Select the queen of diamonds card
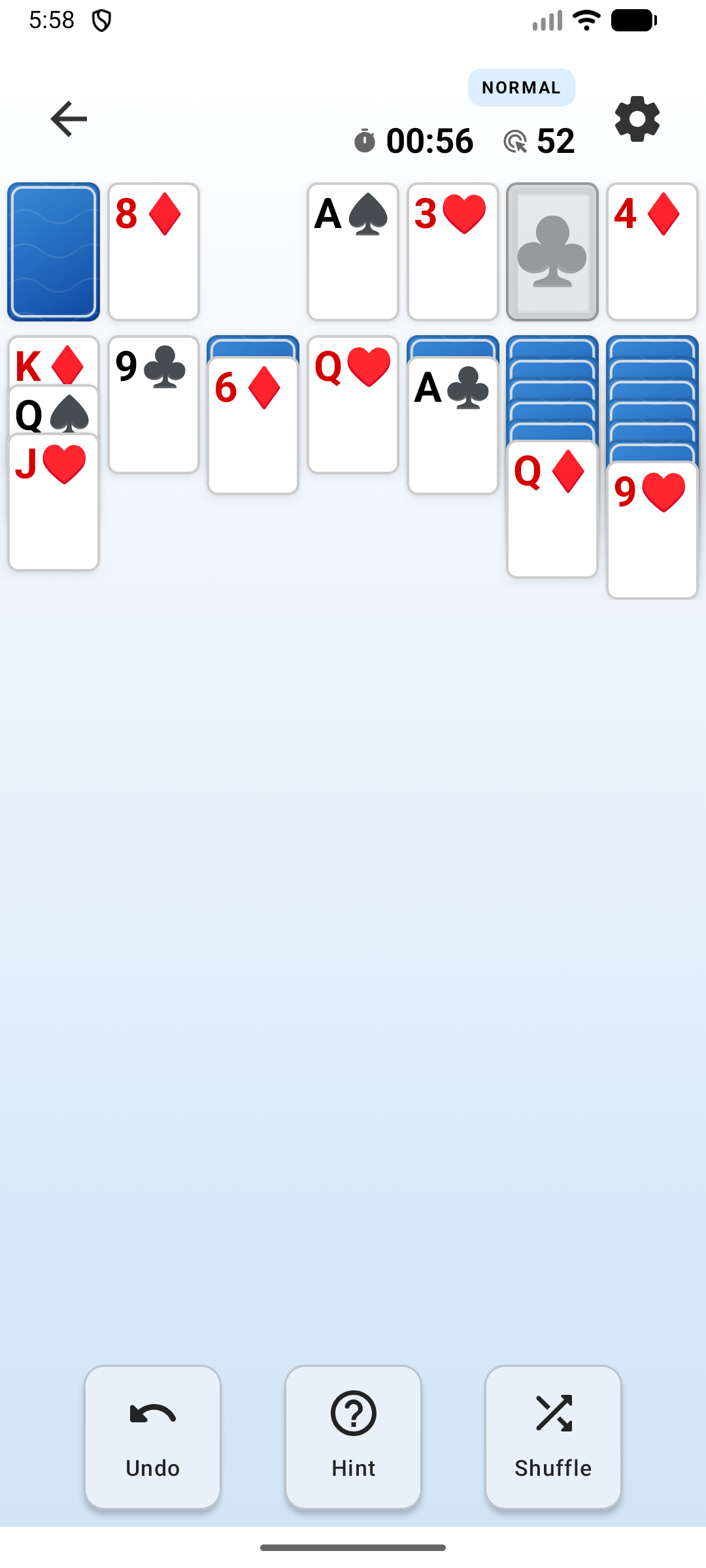This screenshot has height=1568, width=706. tap(552, 510)
